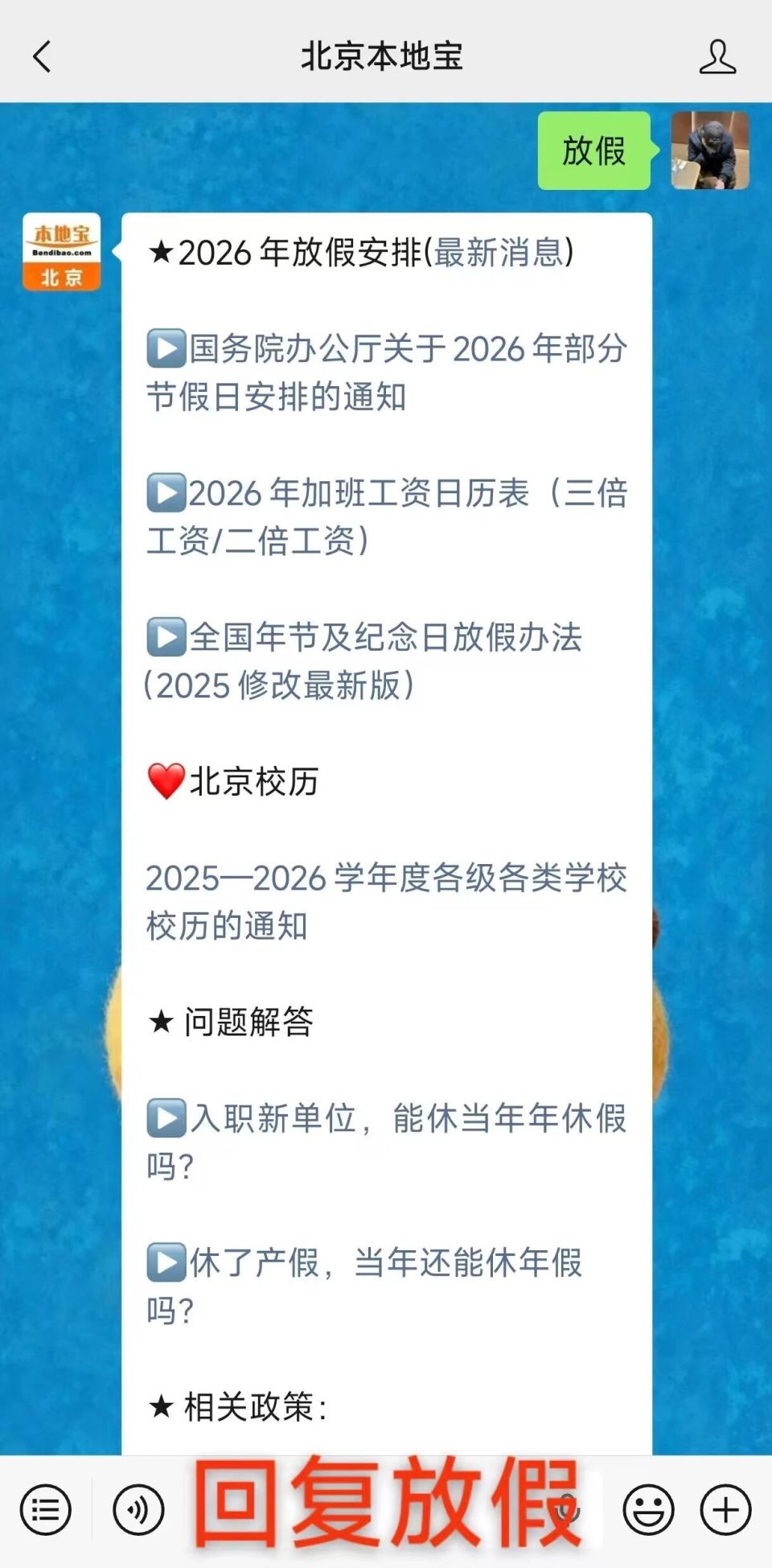Click the play icon before 入职新单位 question
Image resolution: width=772 pixels, height=1568 pixels.
pyautogui.click(x=166, y=1117)
